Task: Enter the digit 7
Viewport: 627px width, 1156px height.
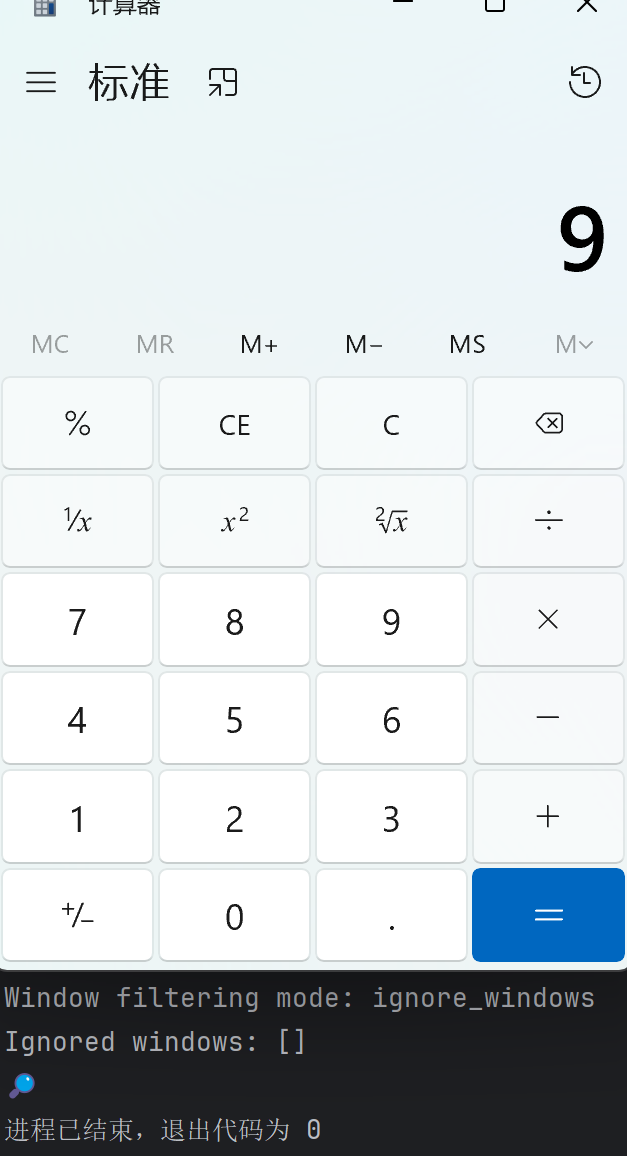Action: [x=78, y=620]
